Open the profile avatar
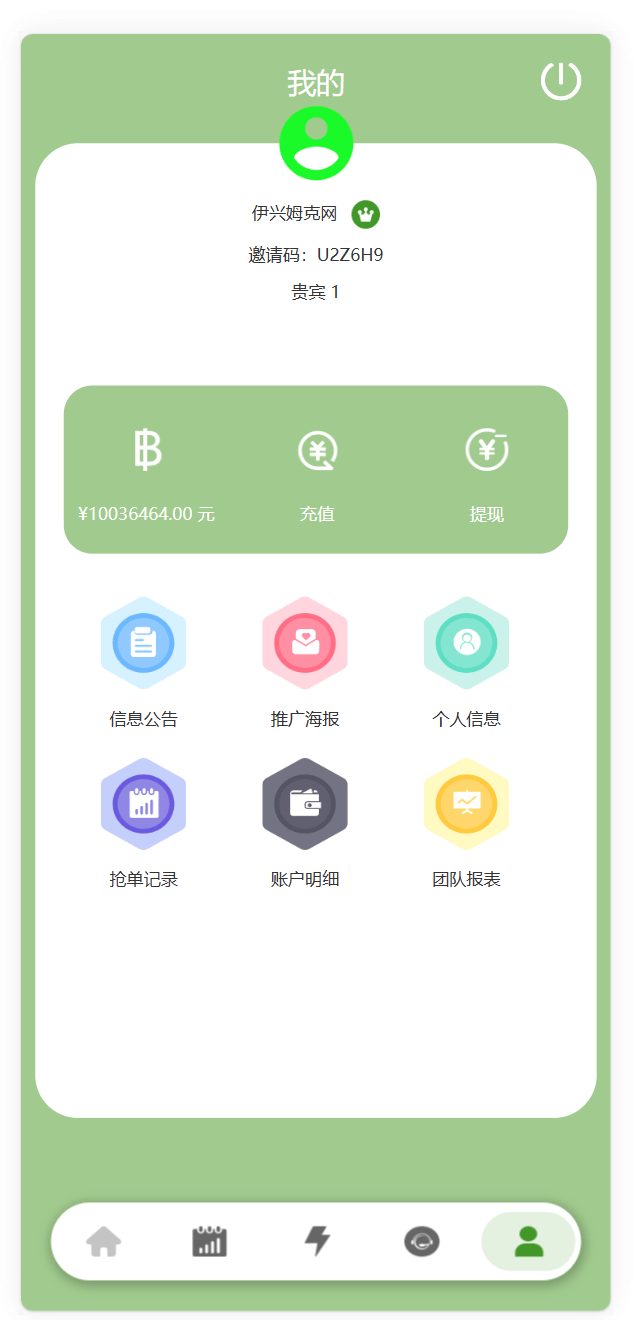Viewport: 643px width, 1320px height. (x=316, y=143)
